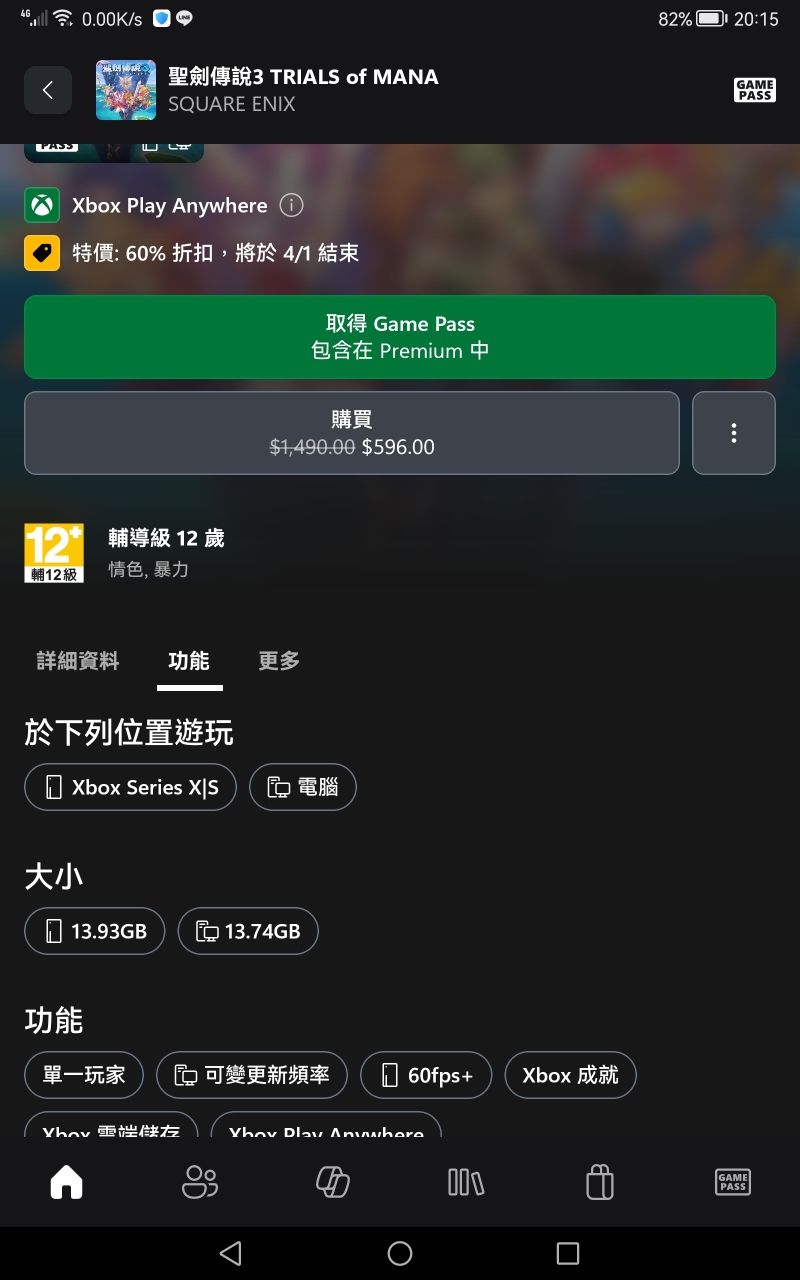Select the 功能 tab
Image resolution: width=800 pixels, height=1280 pixels.
coord(189,661)
